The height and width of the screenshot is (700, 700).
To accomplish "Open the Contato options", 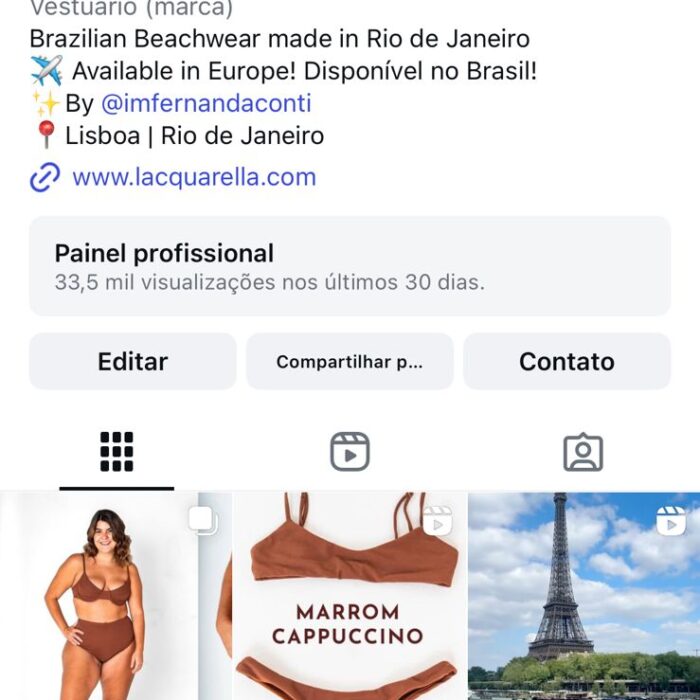I will pyautogui.click(x=566, y=361).
